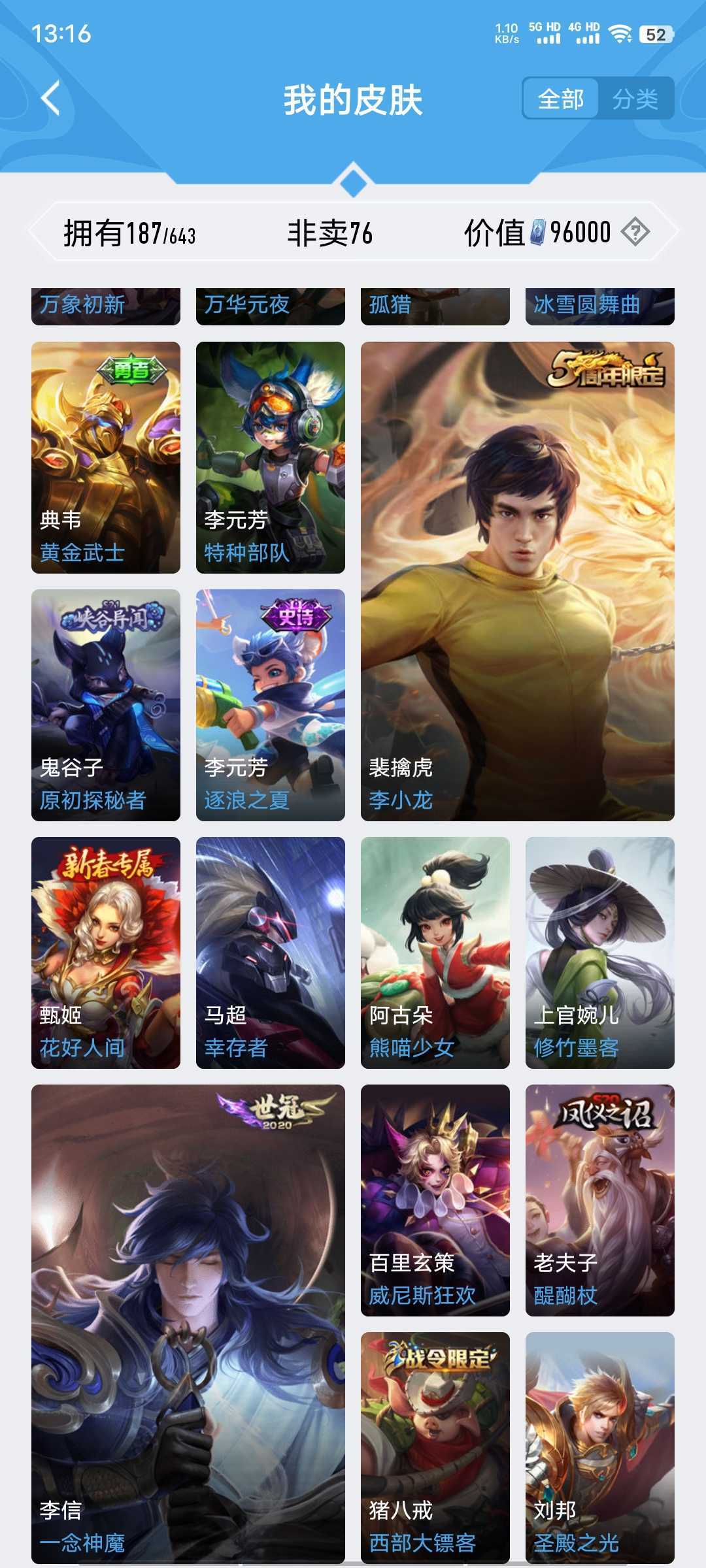
Task: View 老夫子 醍醐杖 skin
Action: point(600,1200)
